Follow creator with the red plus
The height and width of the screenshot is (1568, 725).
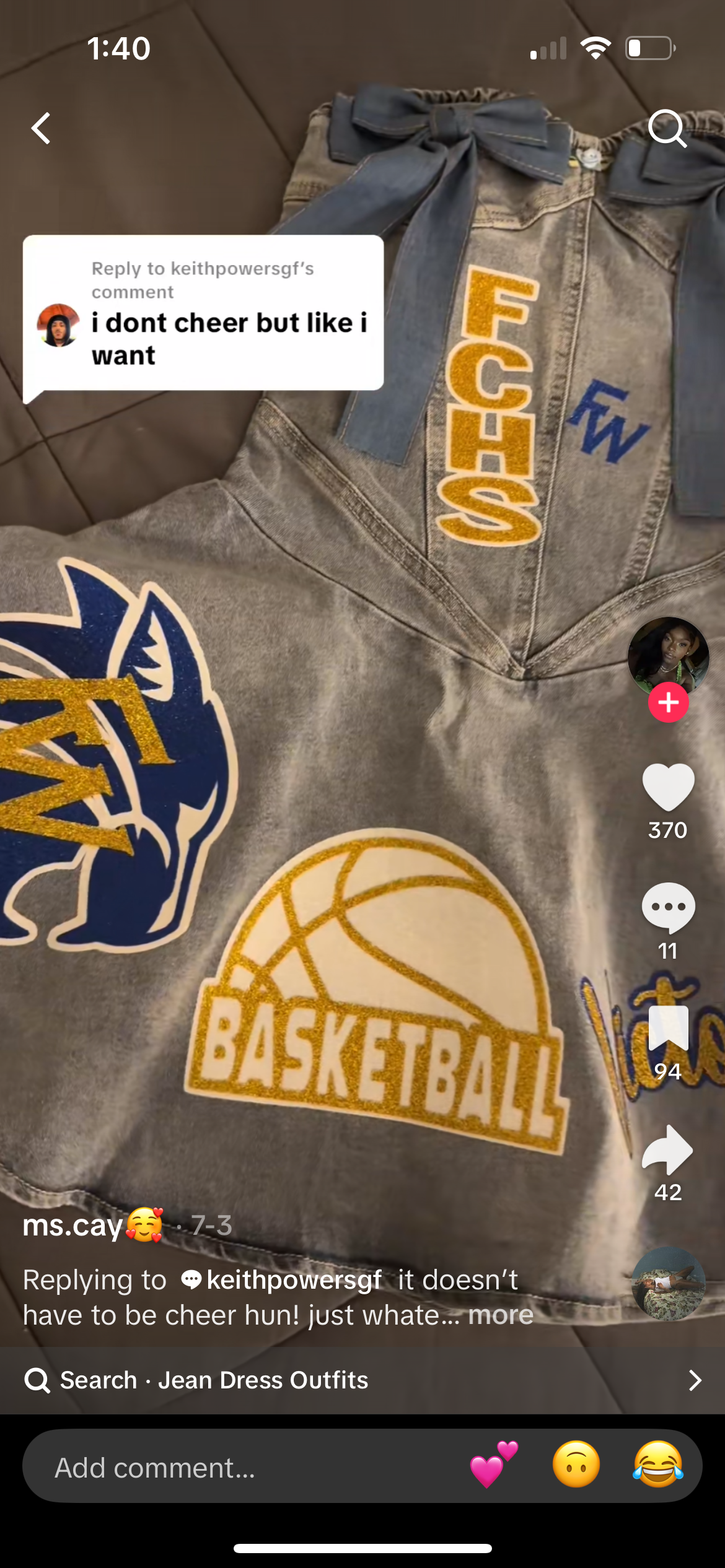pyautogui.click(x=668, y=702)
